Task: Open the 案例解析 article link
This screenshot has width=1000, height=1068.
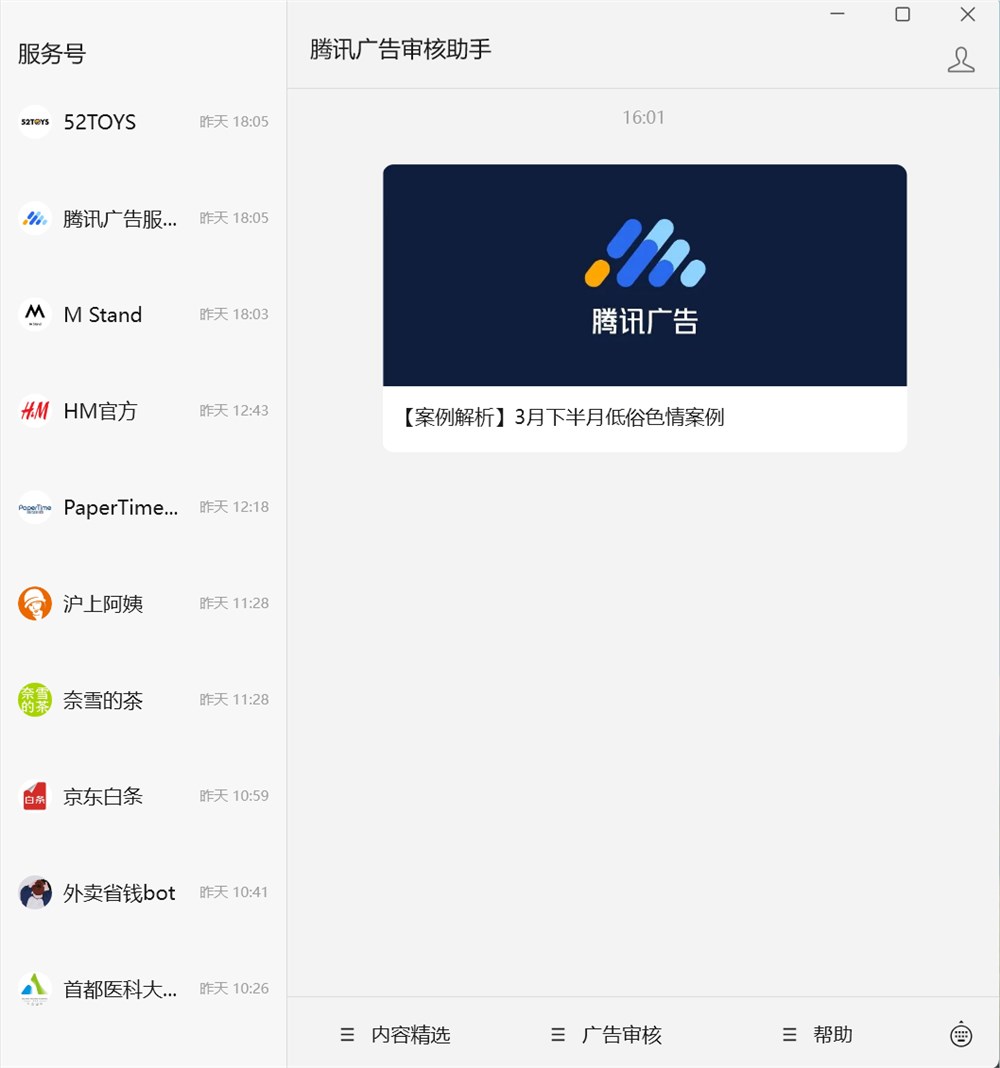Action: click(x=564, y=417)
